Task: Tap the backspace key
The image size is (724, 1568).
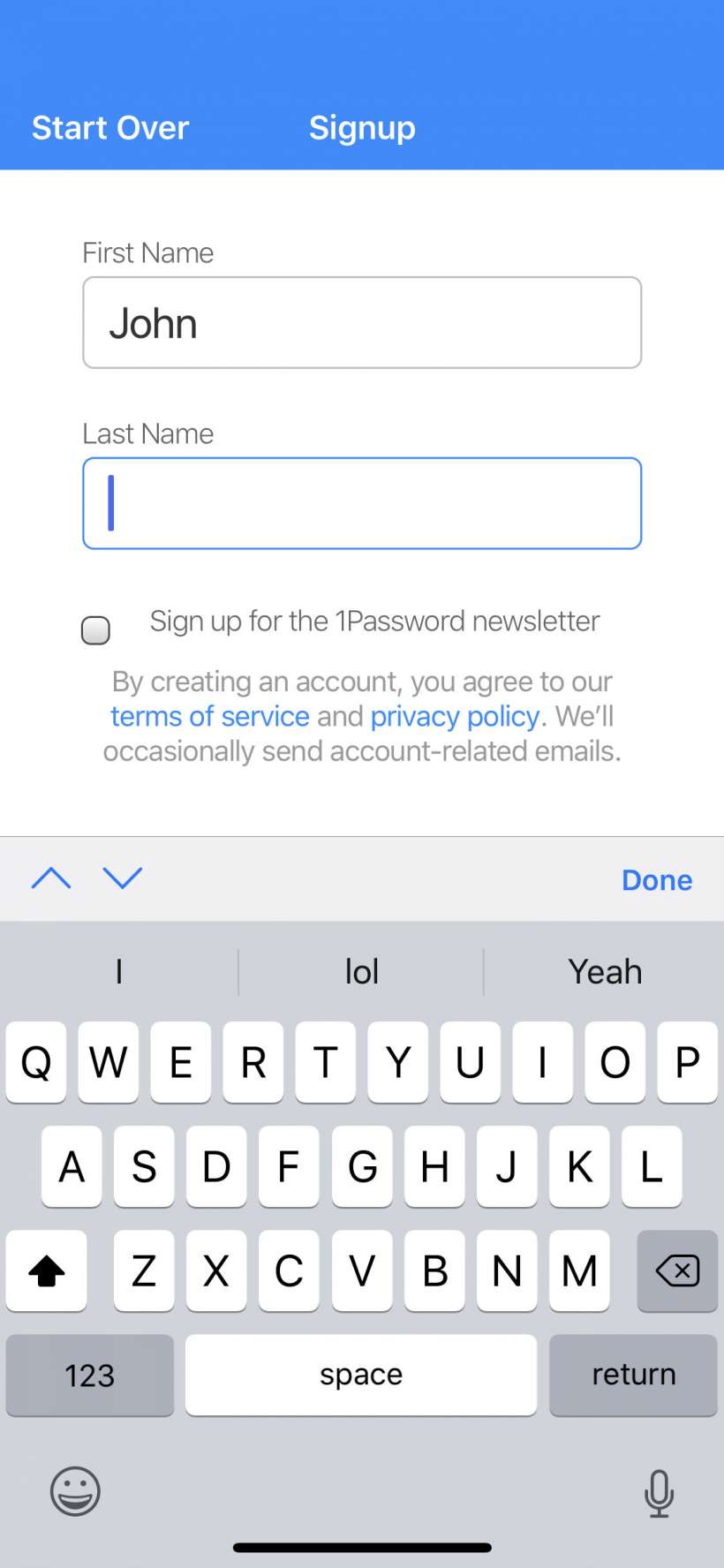Action: (x=676, y=1271)
